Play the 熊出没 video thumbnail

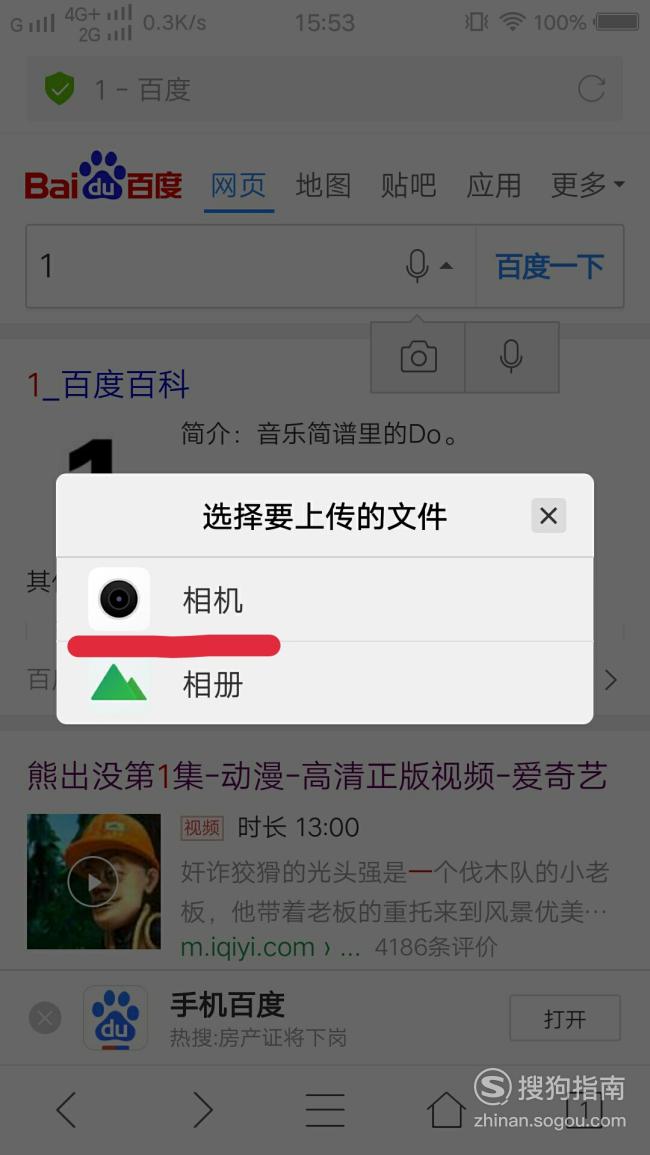[94, 881]
